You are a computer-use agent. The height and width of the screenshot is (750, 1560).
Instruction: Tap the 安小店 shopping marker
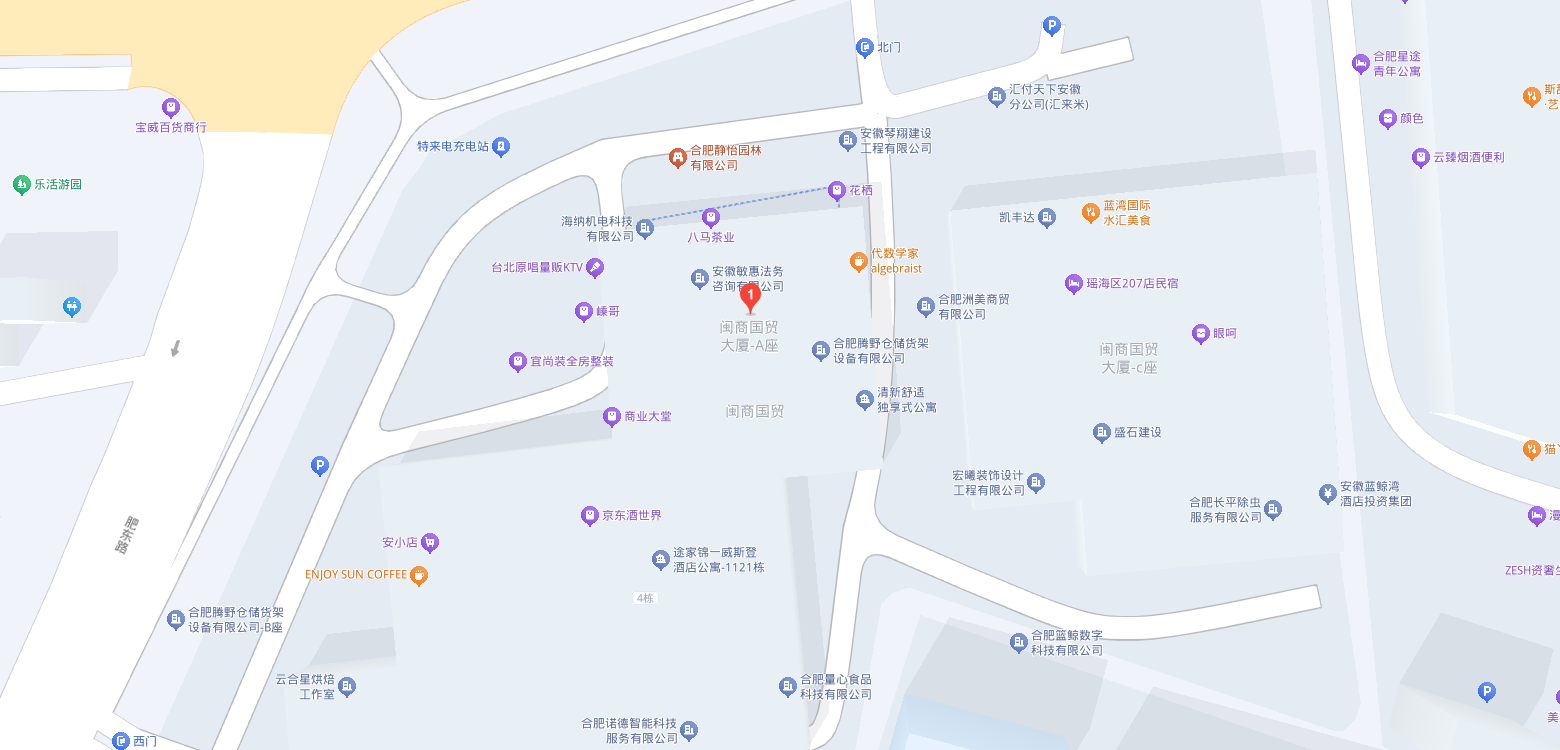click(430, 543)
